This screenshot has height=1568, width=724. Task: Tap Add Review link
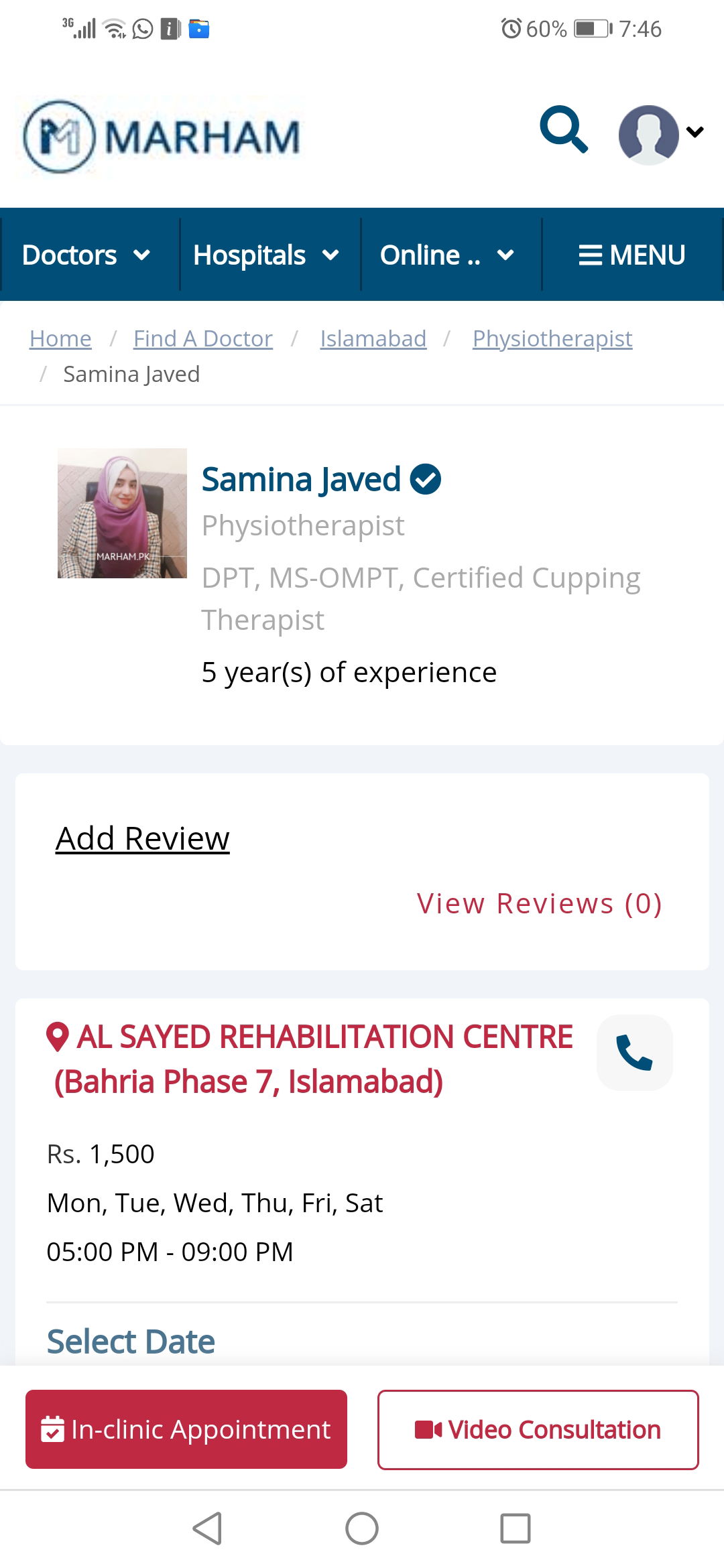click(x=143, y=838)
